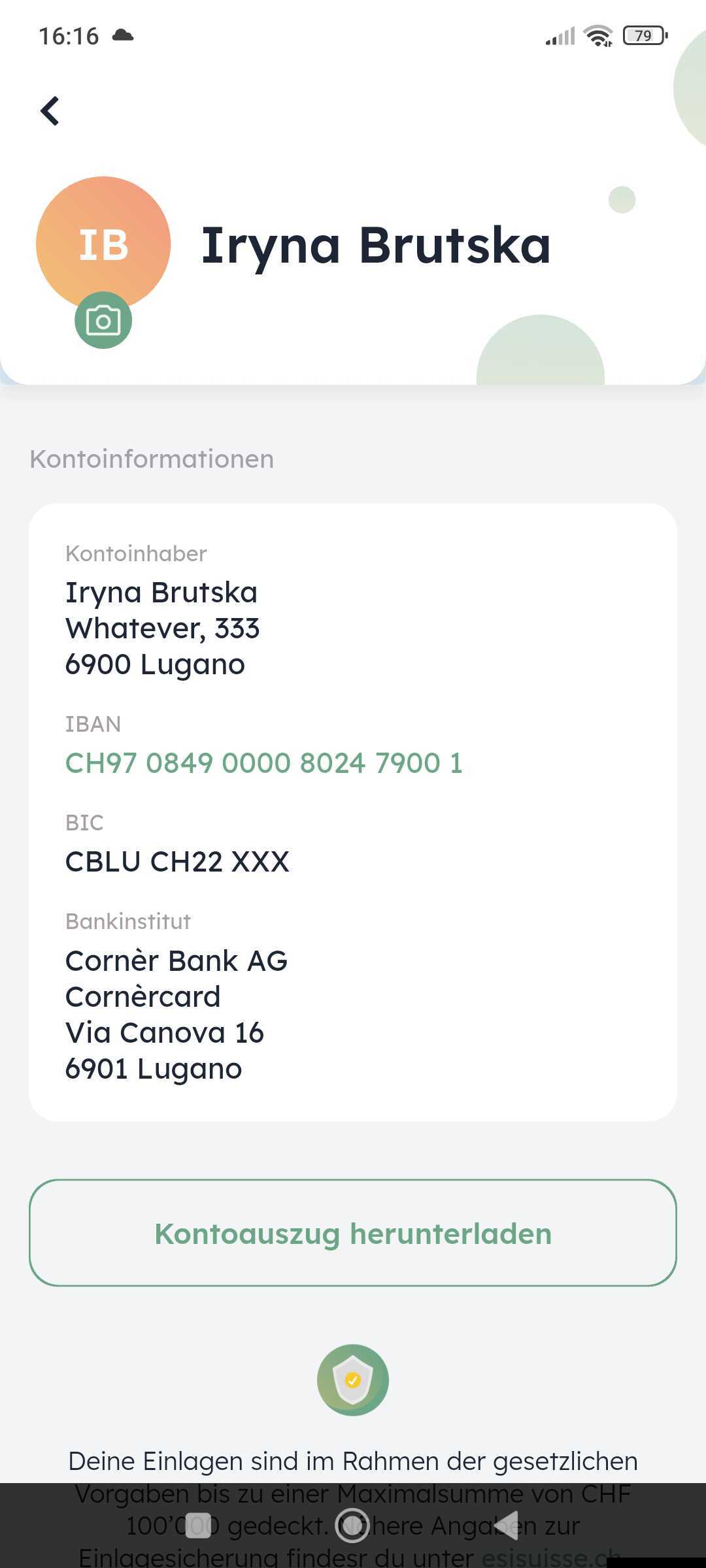Open the system recent apps view
The height and width of the screenshot is (1568, 706).
tap(198, 1525)
